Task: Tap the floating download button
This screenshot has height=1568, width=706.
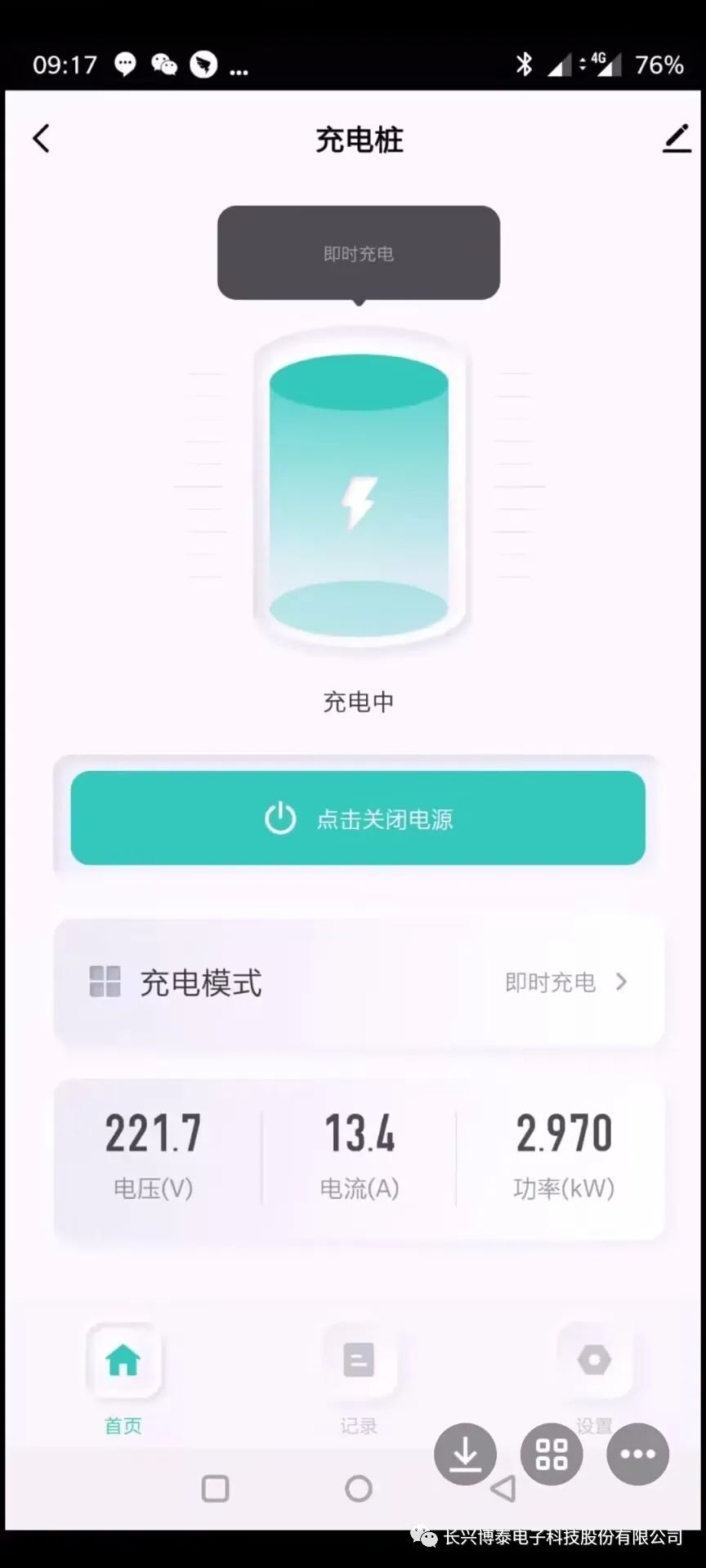Action: 465,1454
